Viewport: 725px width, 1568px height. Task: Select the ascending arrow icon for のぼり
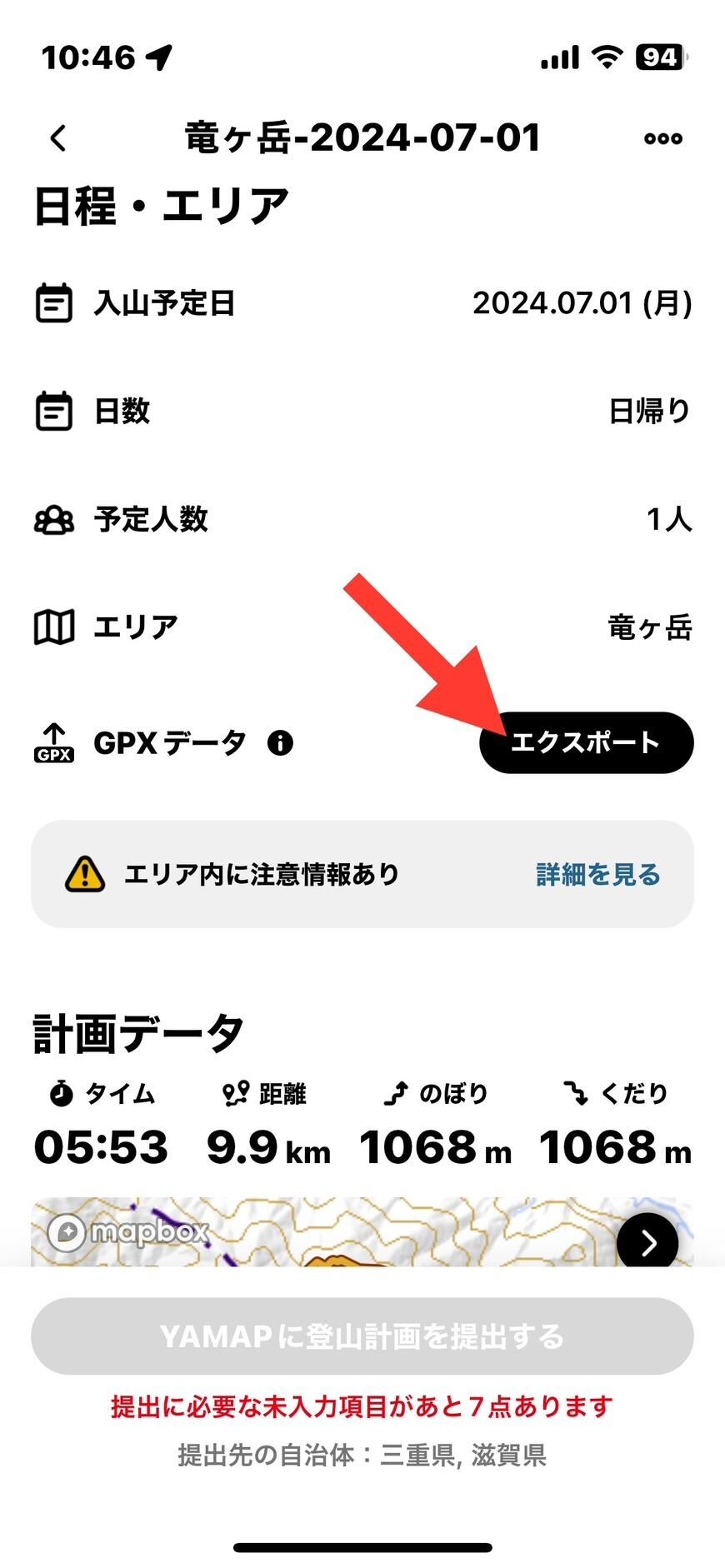[x=397, y=1091]
